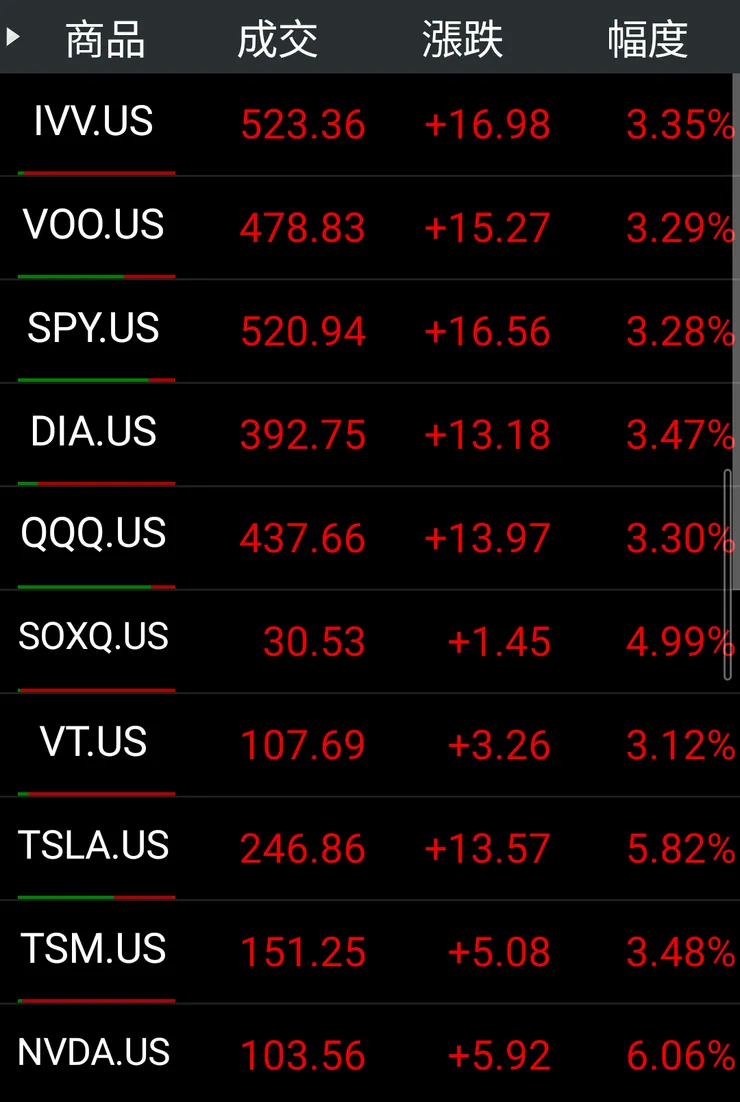Sort list by 漲跌 column
Image resolution: width=740 pixels, height=1102 pixels.
tap(462, 40)
